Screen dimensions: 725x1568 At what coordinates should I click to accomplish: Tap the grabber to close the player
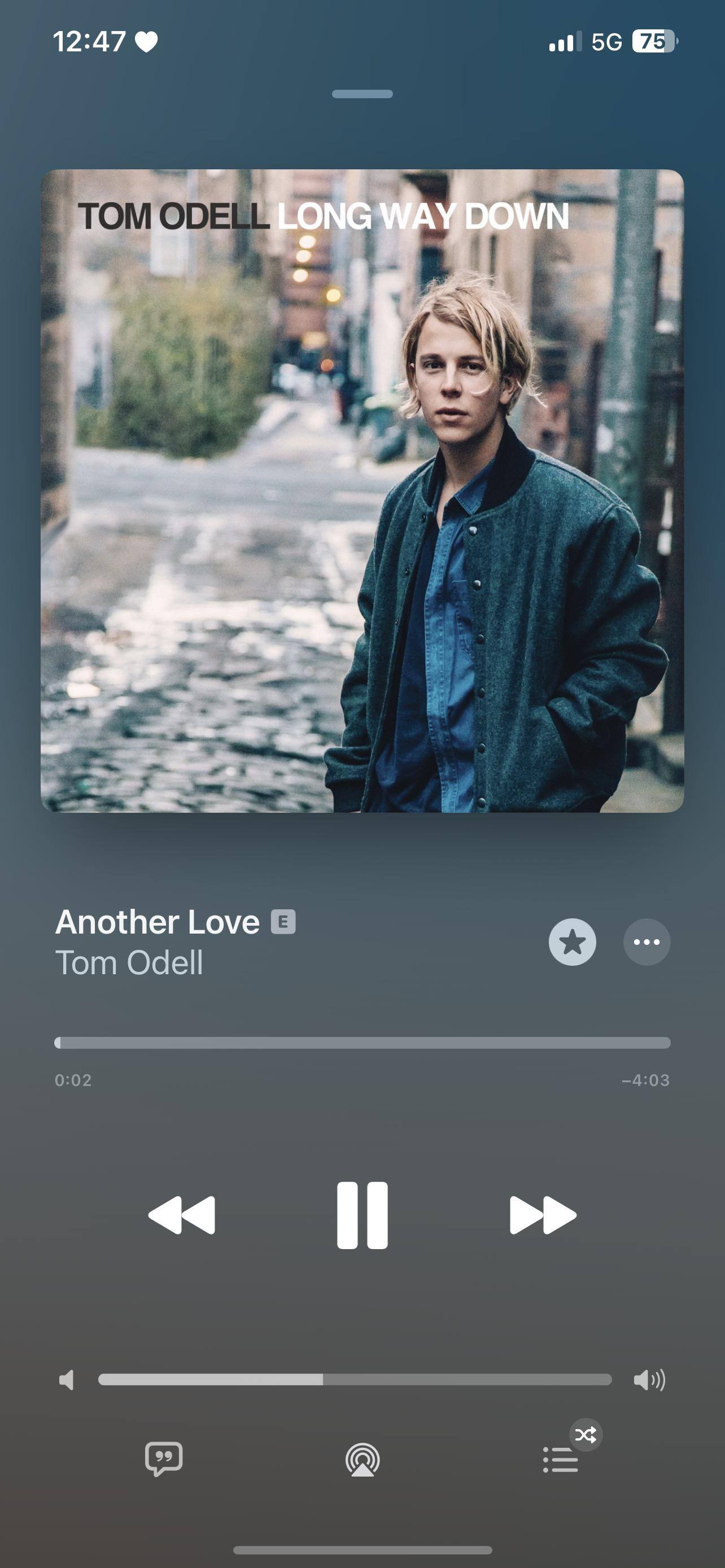coord(362,94)
